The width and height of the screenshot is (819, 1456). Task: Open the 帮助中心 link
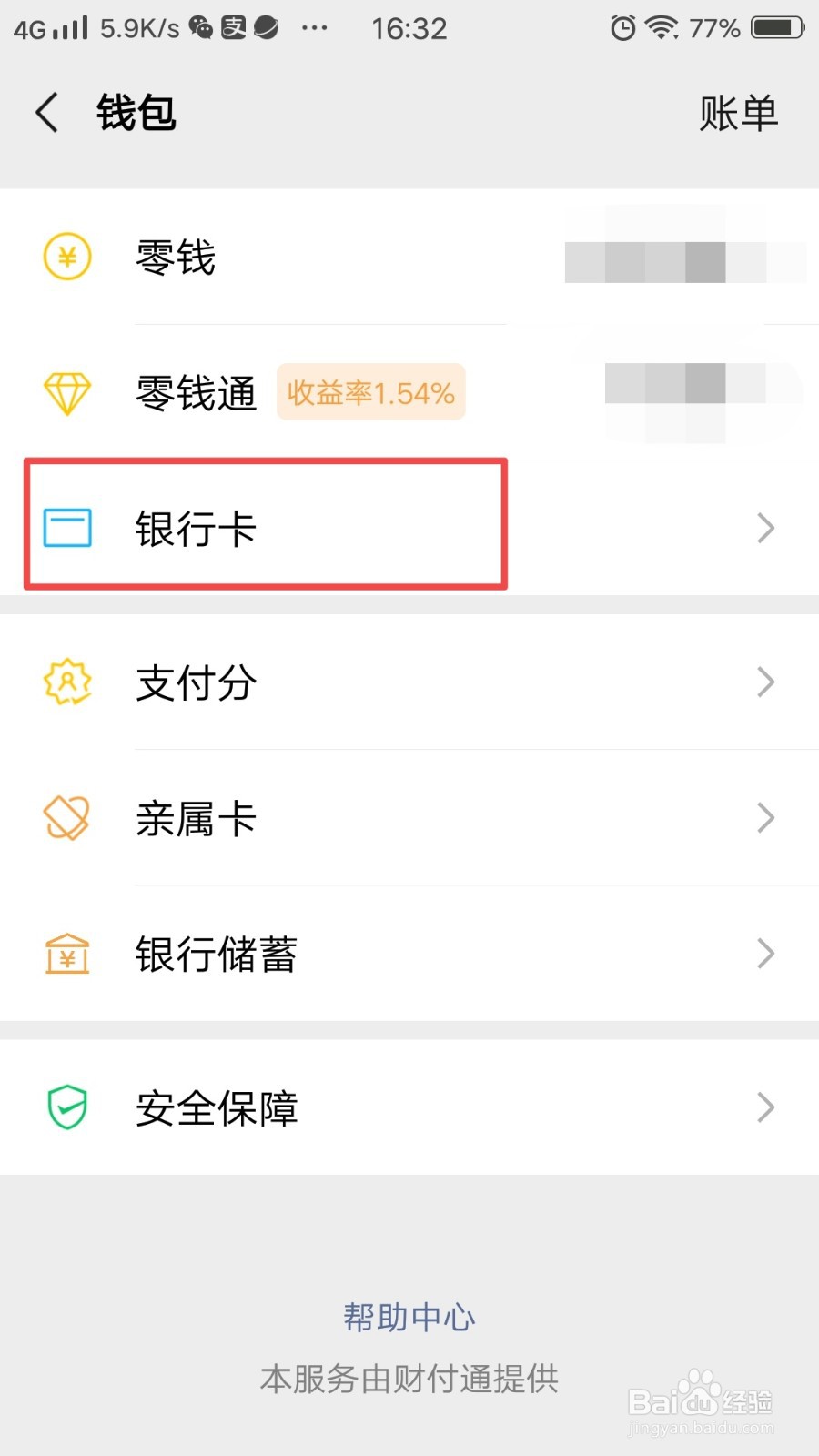pyautogui.click(x=409, y=1315)
